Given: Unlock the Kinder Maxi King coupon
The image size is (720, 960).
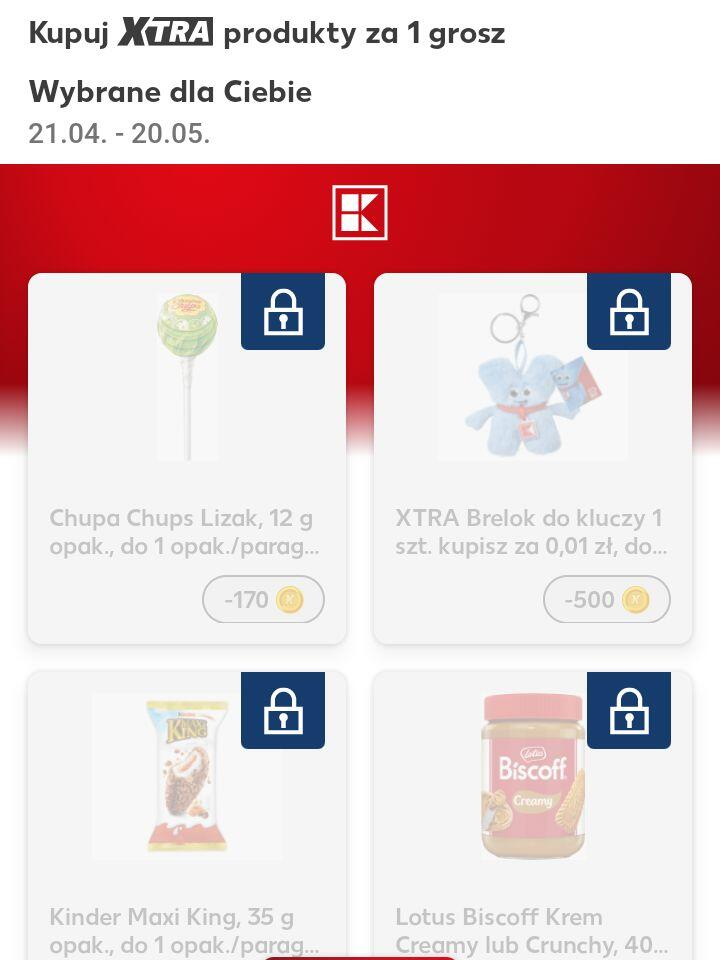Looking at the screenshot, I should [283, 710].
